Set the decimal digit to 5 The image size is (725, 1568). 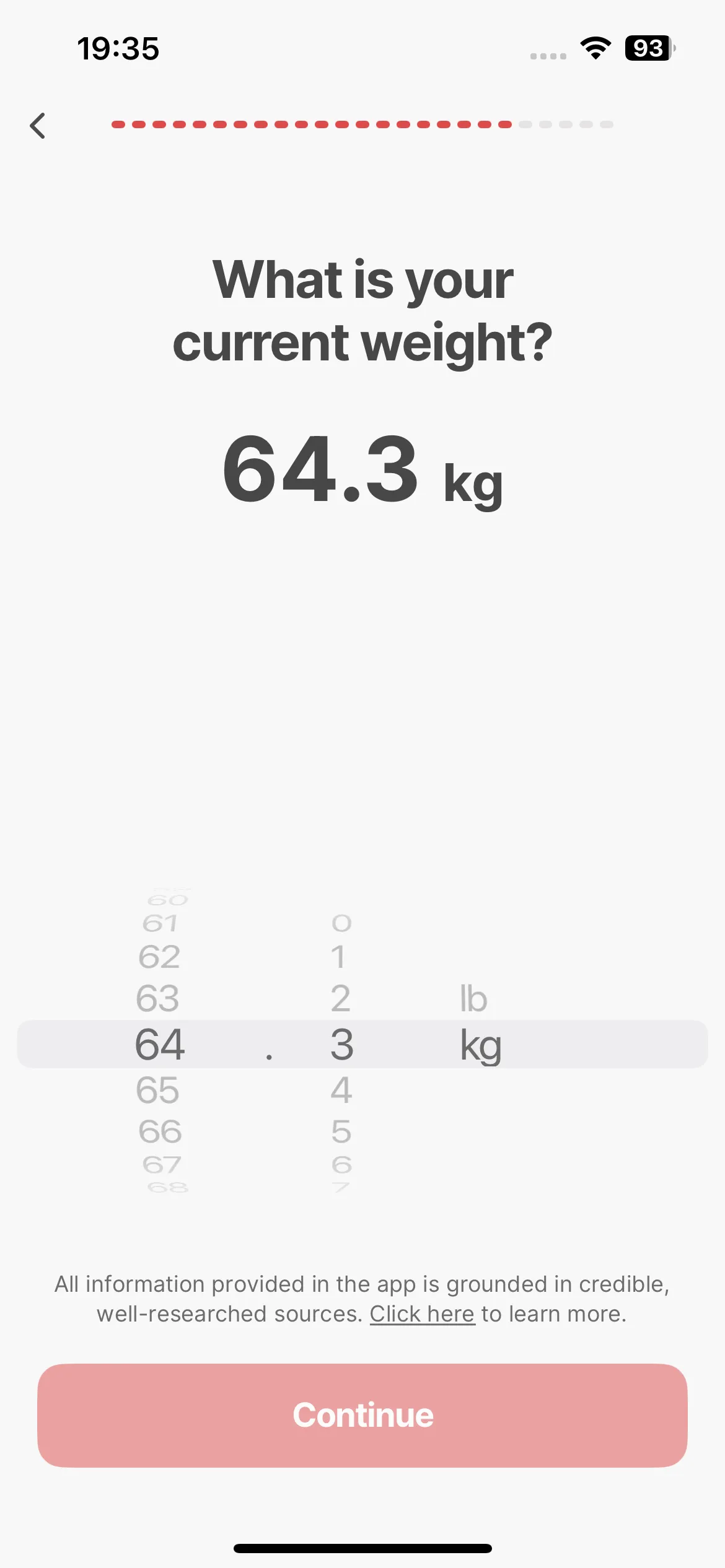tap(341, 1131)
